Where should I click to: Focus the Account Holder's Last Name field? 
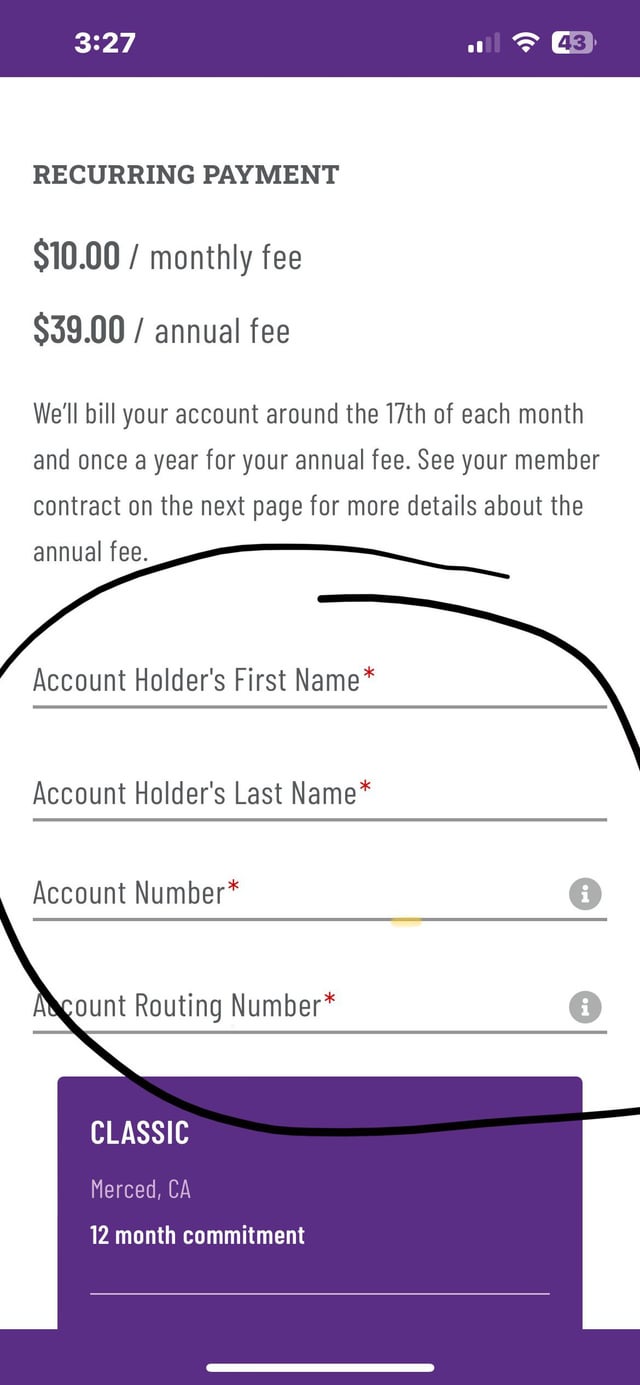300,794
